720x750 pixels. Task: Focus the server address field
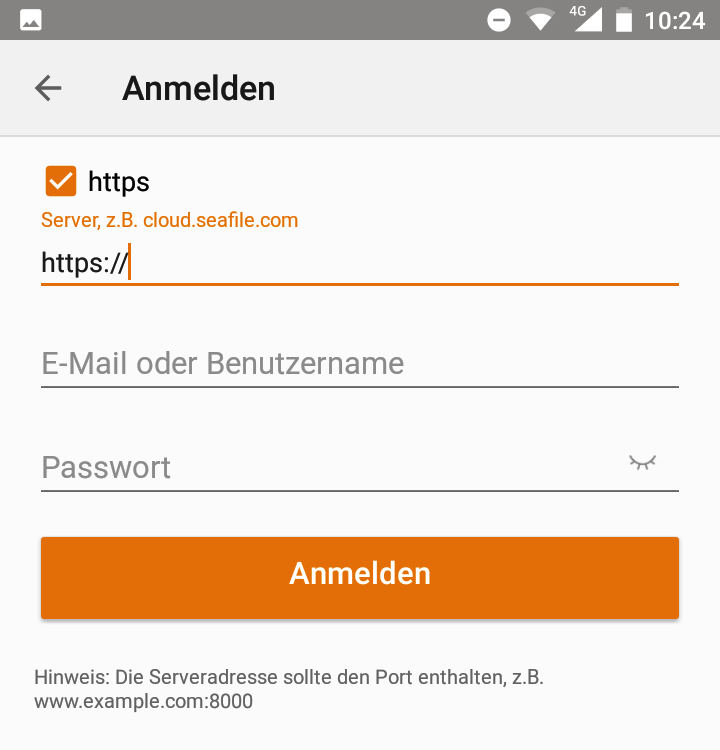point(360,263)
